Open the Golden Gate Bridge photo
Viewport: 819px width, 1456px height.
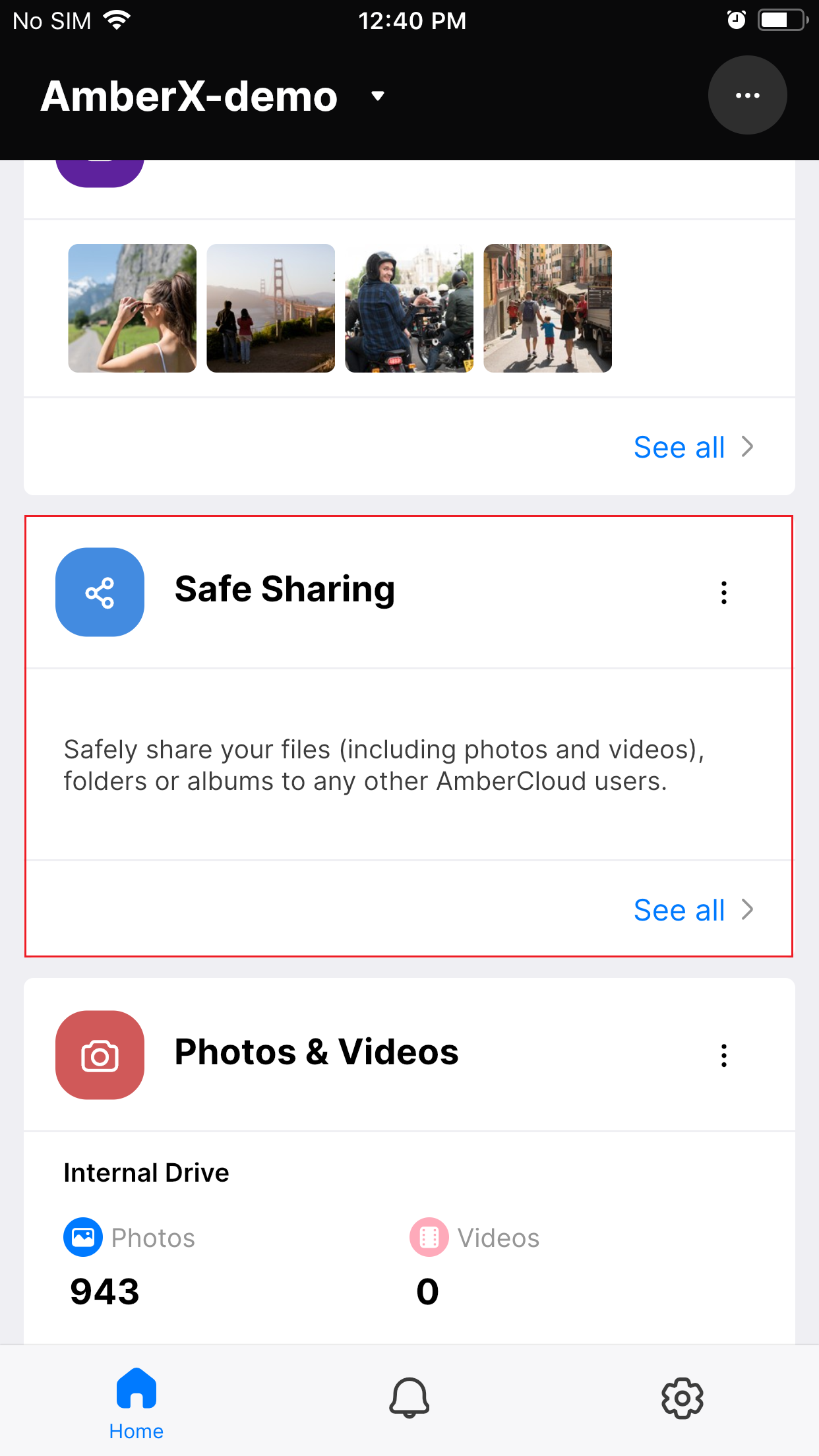(x=271, y=308)
